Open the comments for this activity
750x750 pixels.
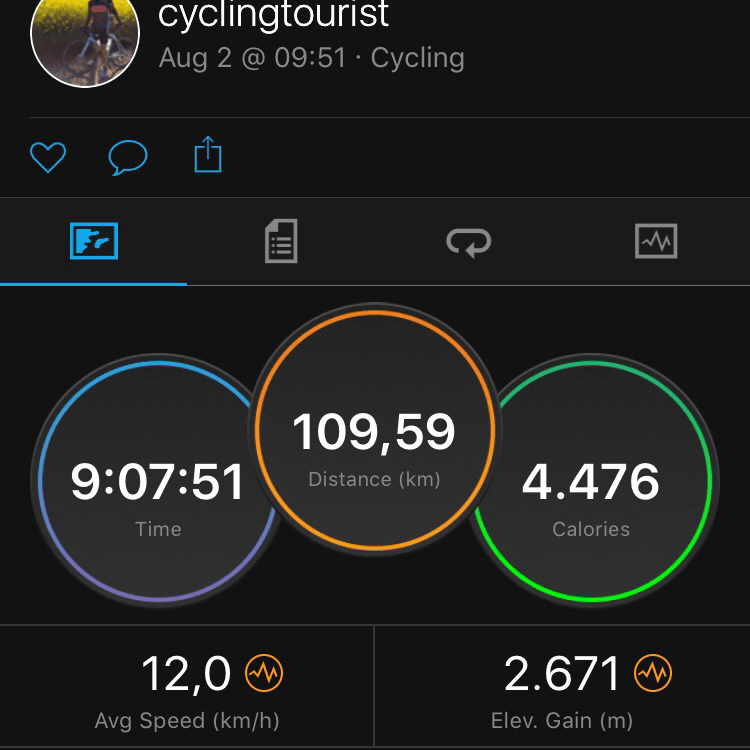(128, 157)
